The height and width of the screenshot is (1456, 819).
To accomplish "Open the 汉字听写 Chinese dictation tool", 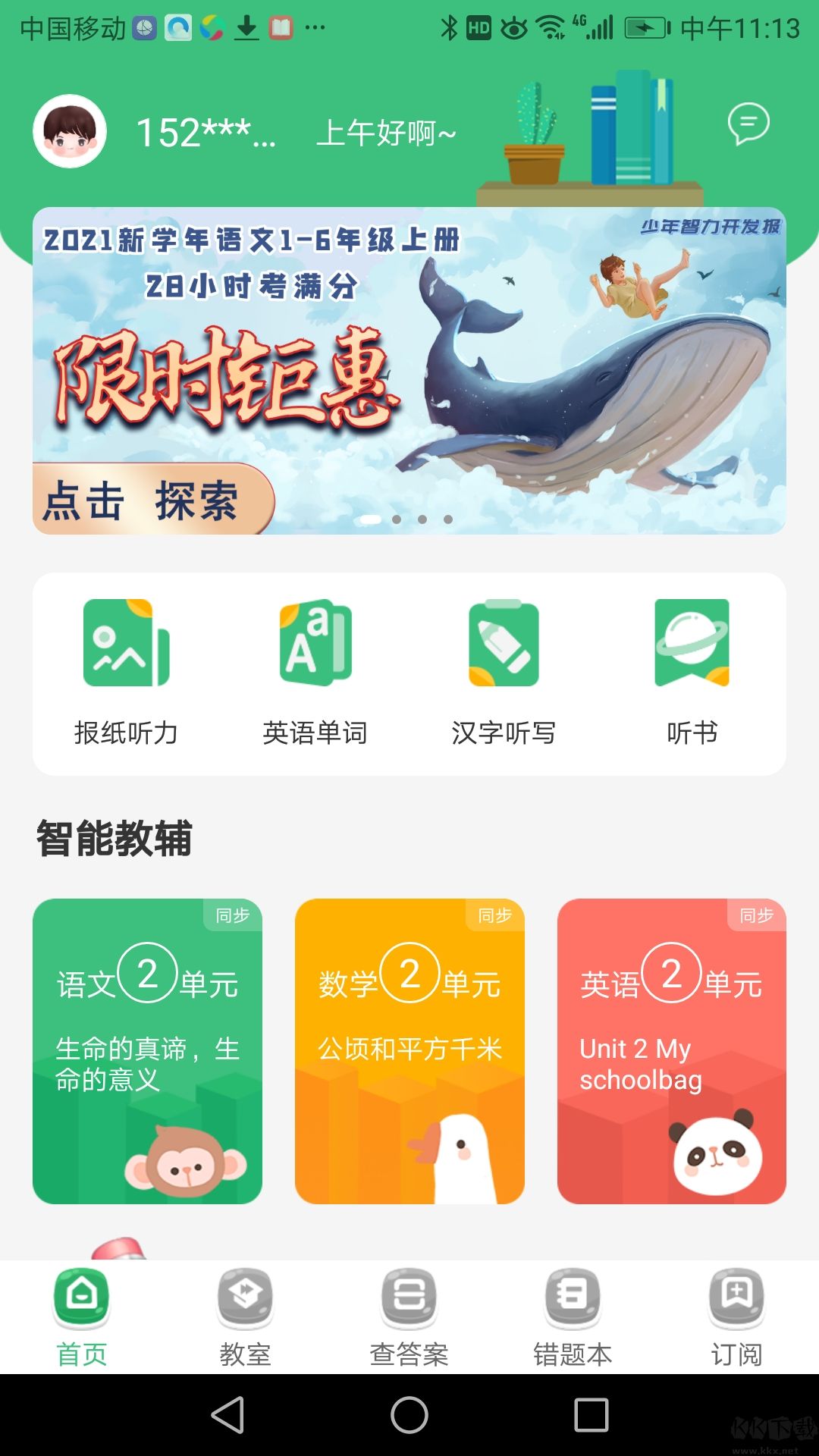I will coord(503,667).
